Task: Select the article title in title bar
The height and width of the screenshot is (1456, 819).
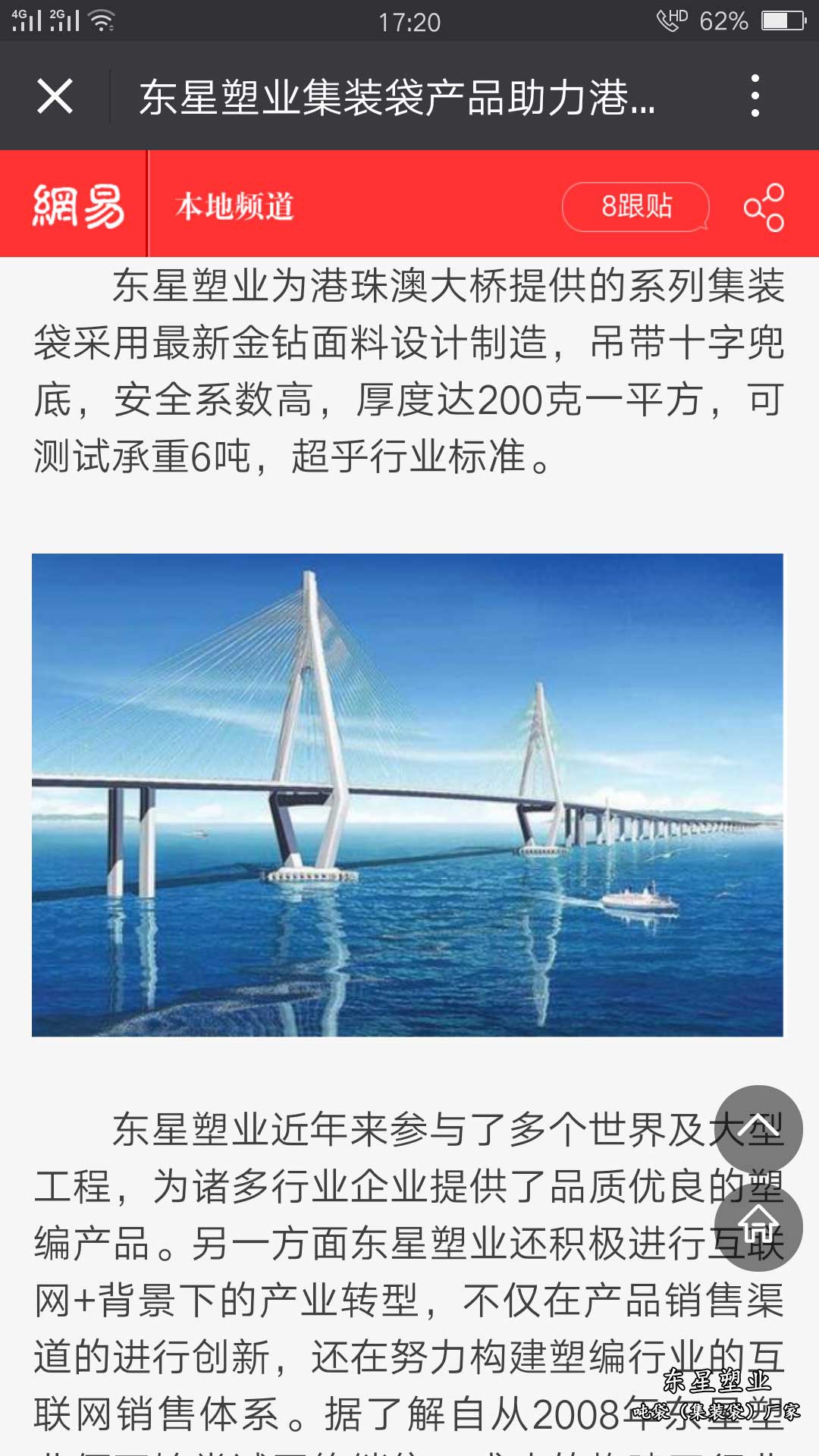Action: pos(398,97)
